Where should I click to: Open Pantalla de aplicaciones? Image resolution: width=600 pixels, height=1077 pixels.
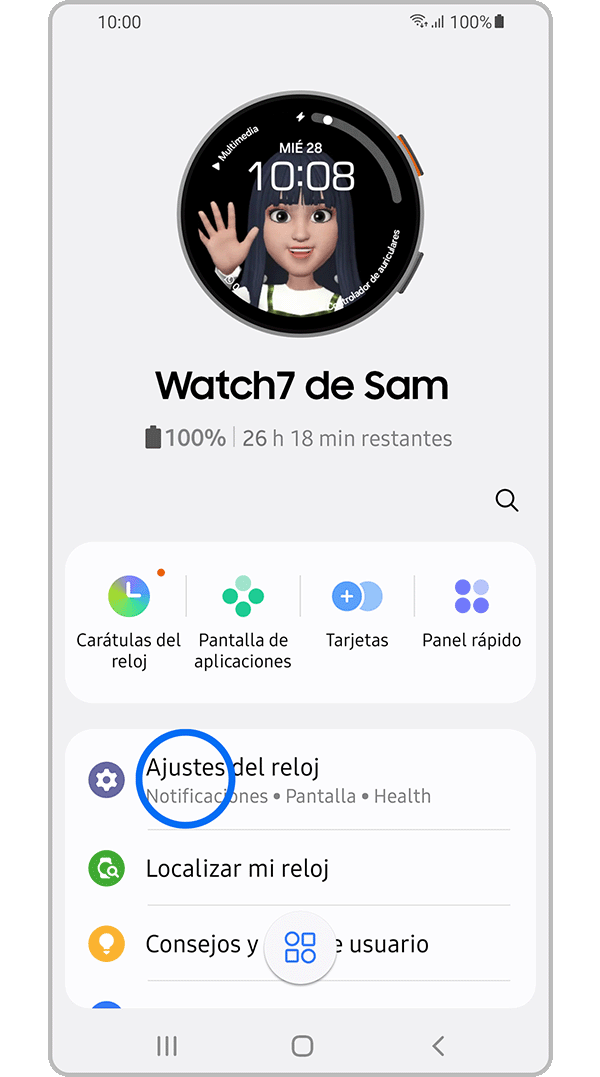point(243,620)
